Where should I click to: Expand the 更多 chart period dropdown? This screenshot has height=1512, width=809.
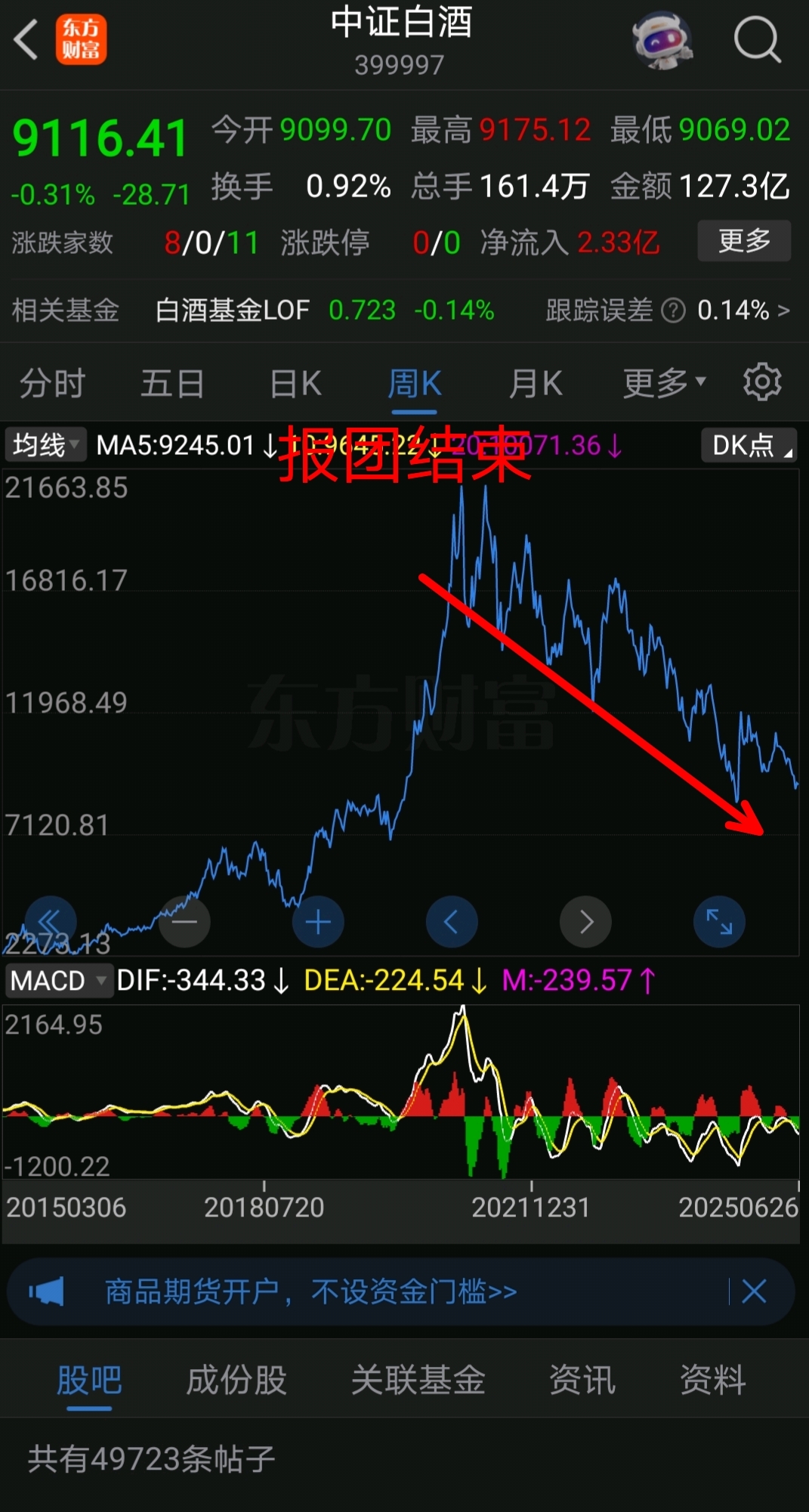click(x=663, y=384)
